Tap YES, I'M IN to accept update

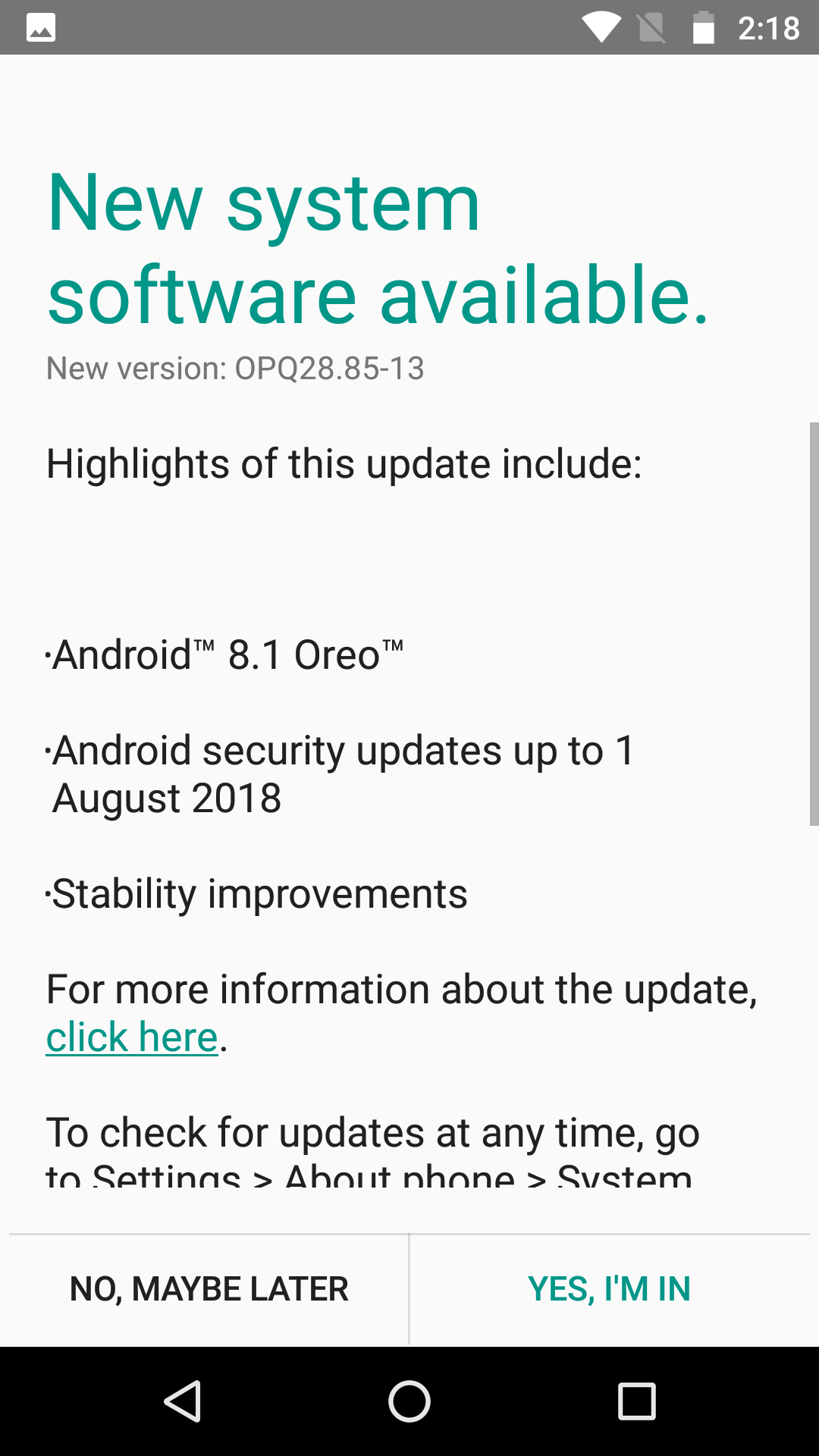click(x=610, y=1289)
